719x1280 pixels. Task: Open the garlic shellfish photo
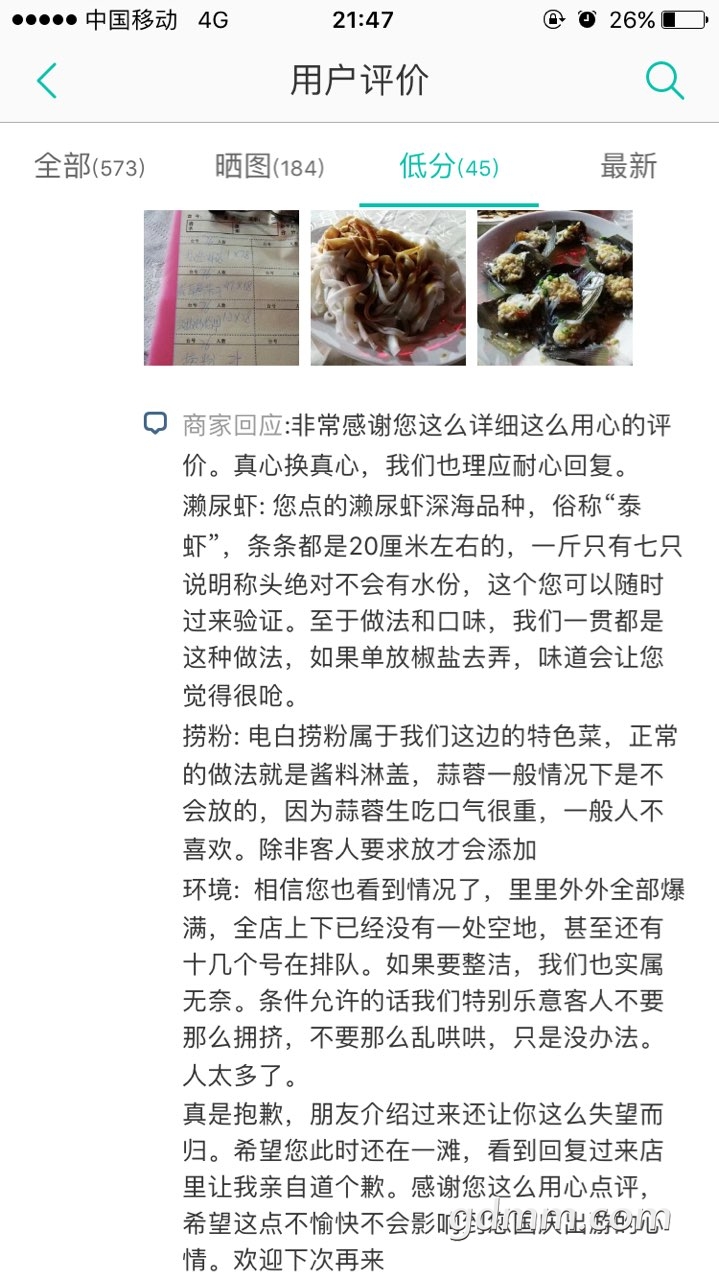click(x=555, y=288)
